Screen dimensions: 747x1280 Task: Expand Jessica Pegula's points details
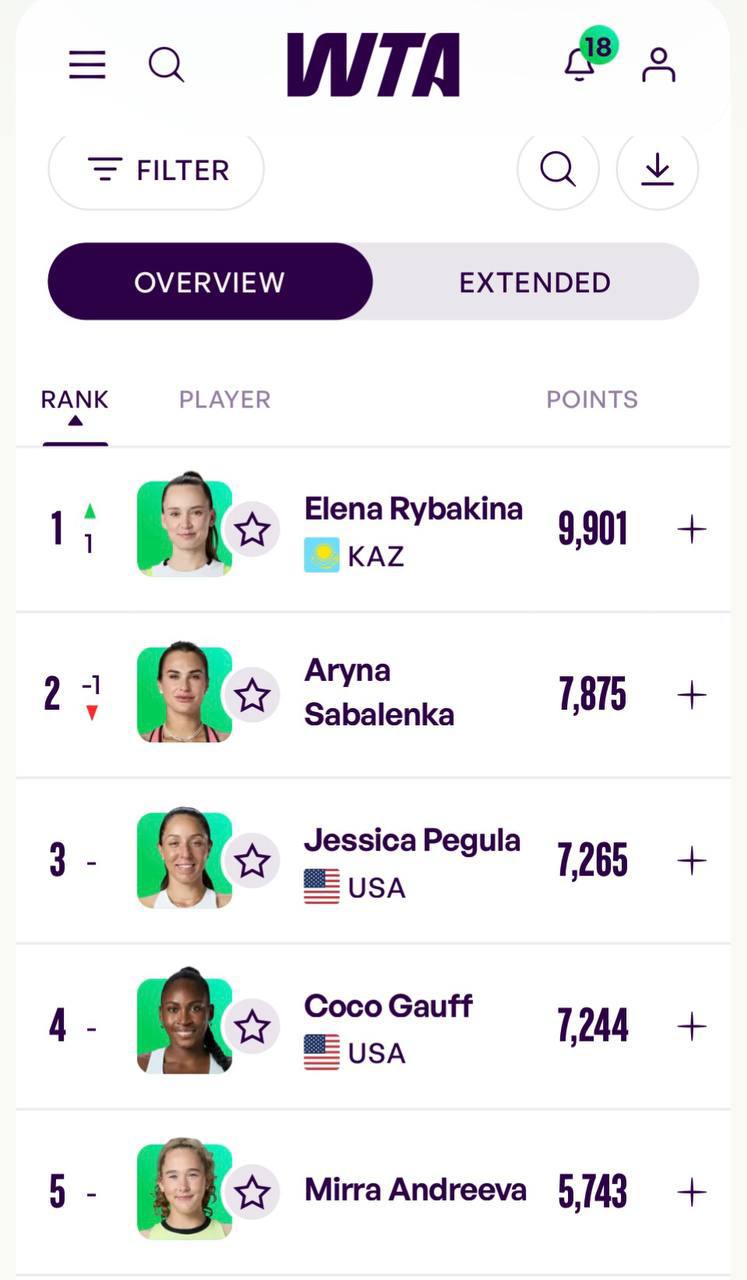click(x=692, y=861)
